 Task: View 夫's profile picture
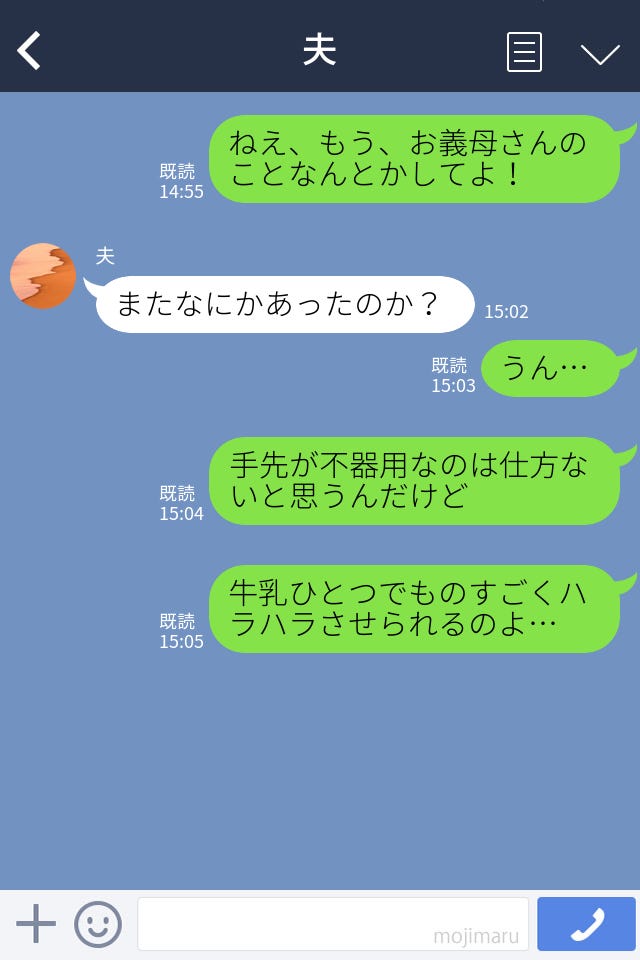click(43, 276)
